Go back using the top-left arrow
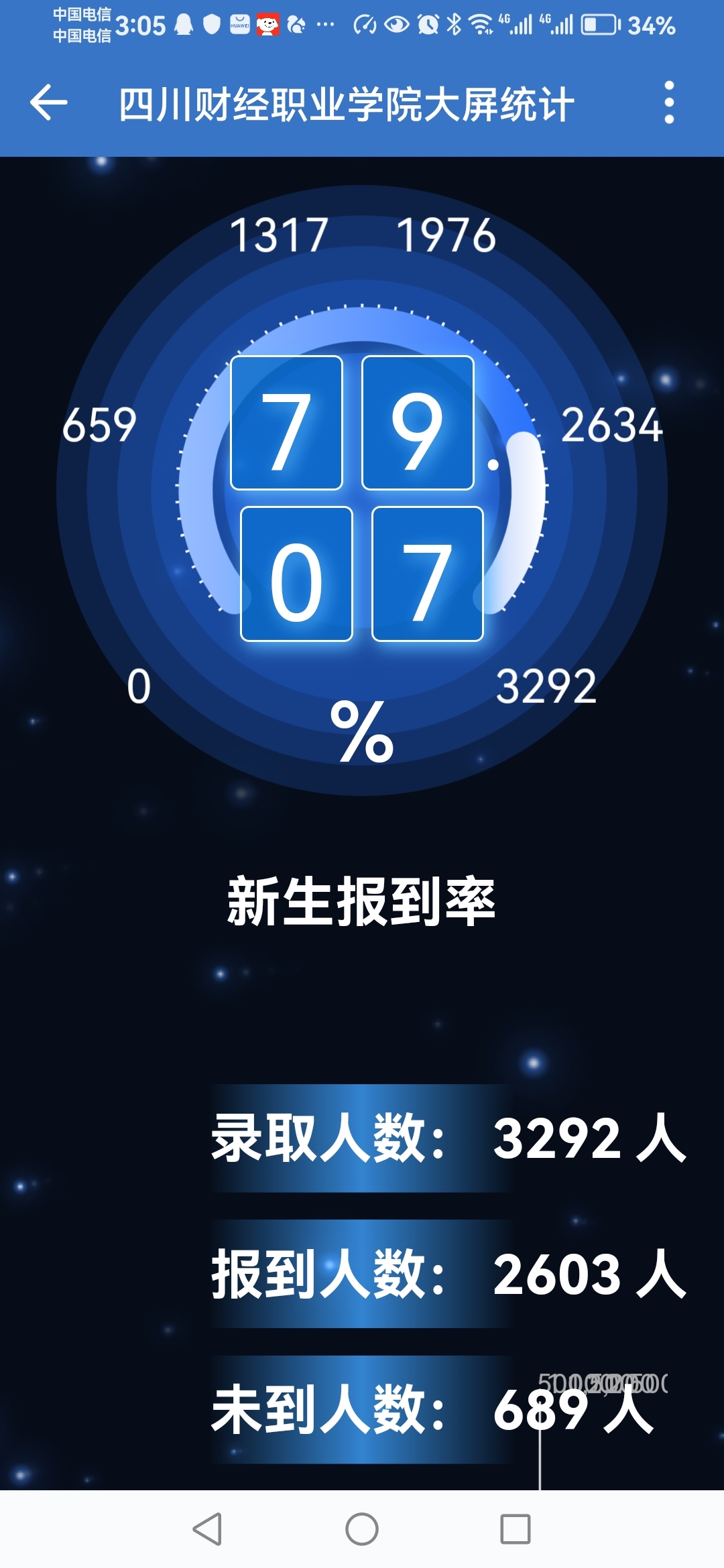This screenshot has width=724, height=1568. (x=49, y=103)
